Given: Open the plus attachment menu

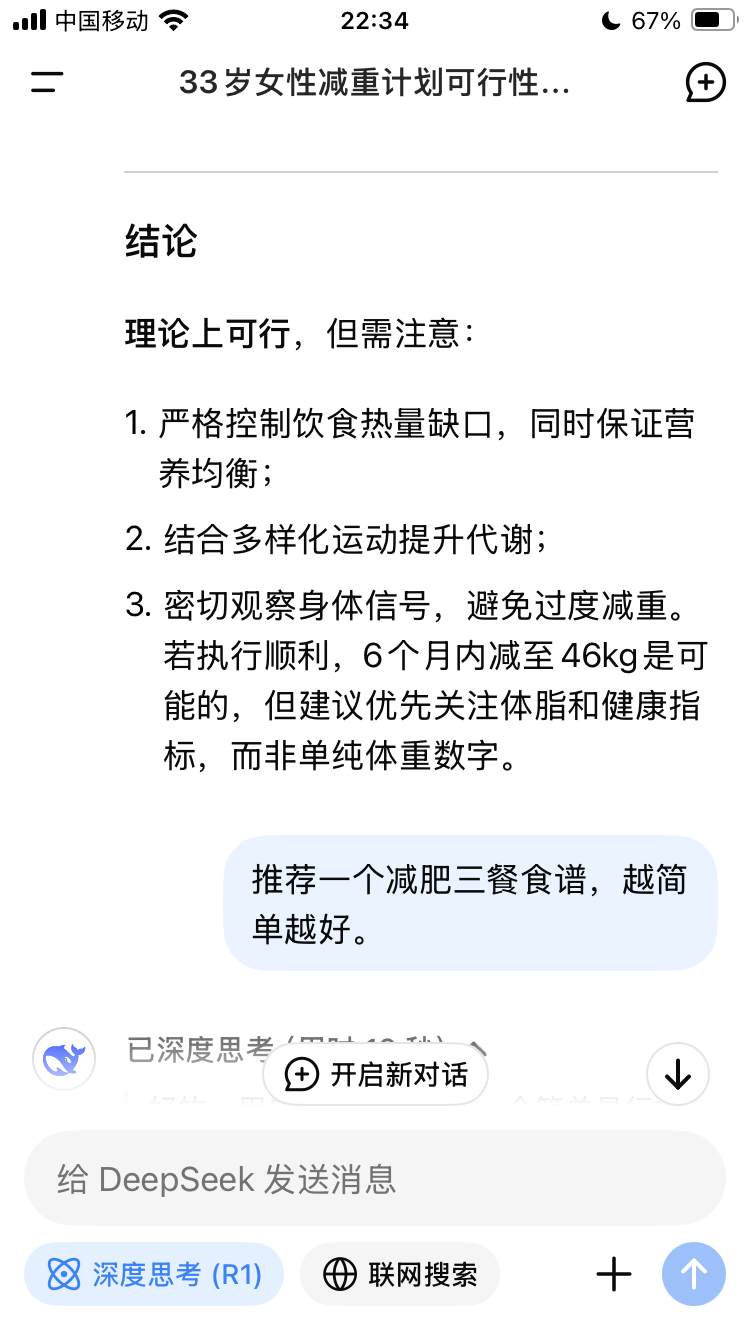Looking at the screenshot, I should [614, 1274].
